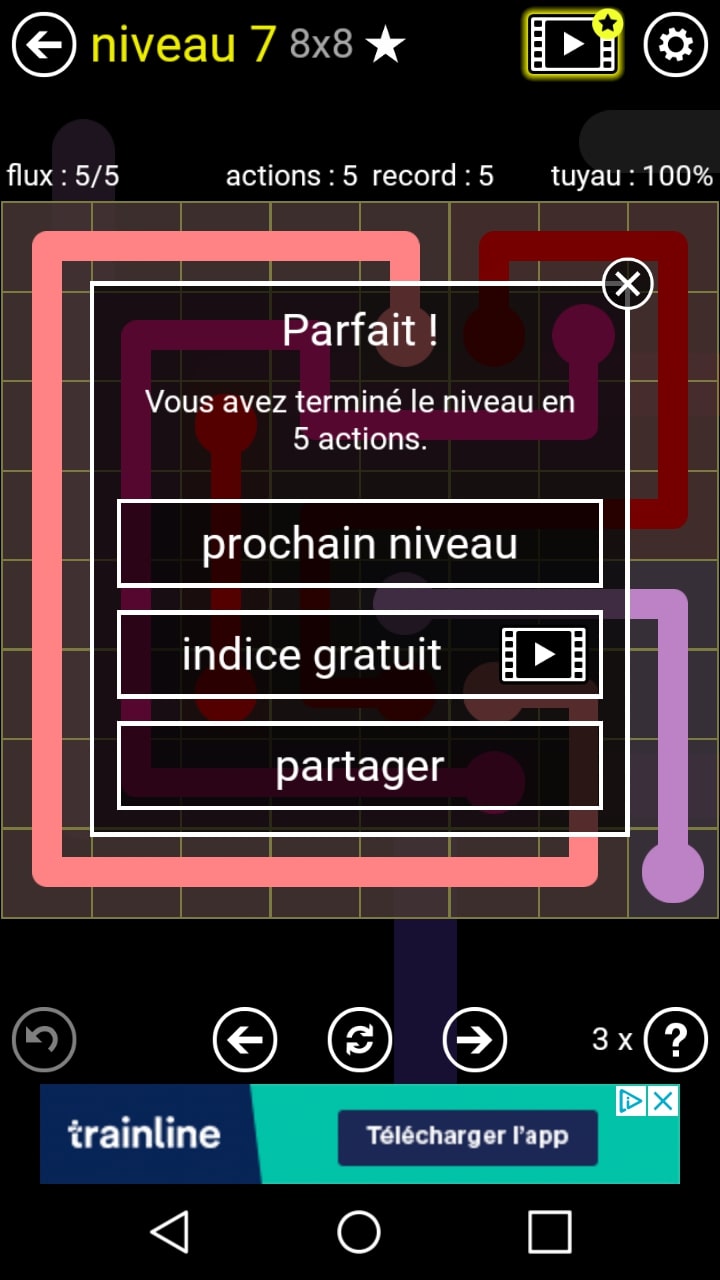Use a hint with question mark
Screen dimensions: 720x1280
point(675,1040)
